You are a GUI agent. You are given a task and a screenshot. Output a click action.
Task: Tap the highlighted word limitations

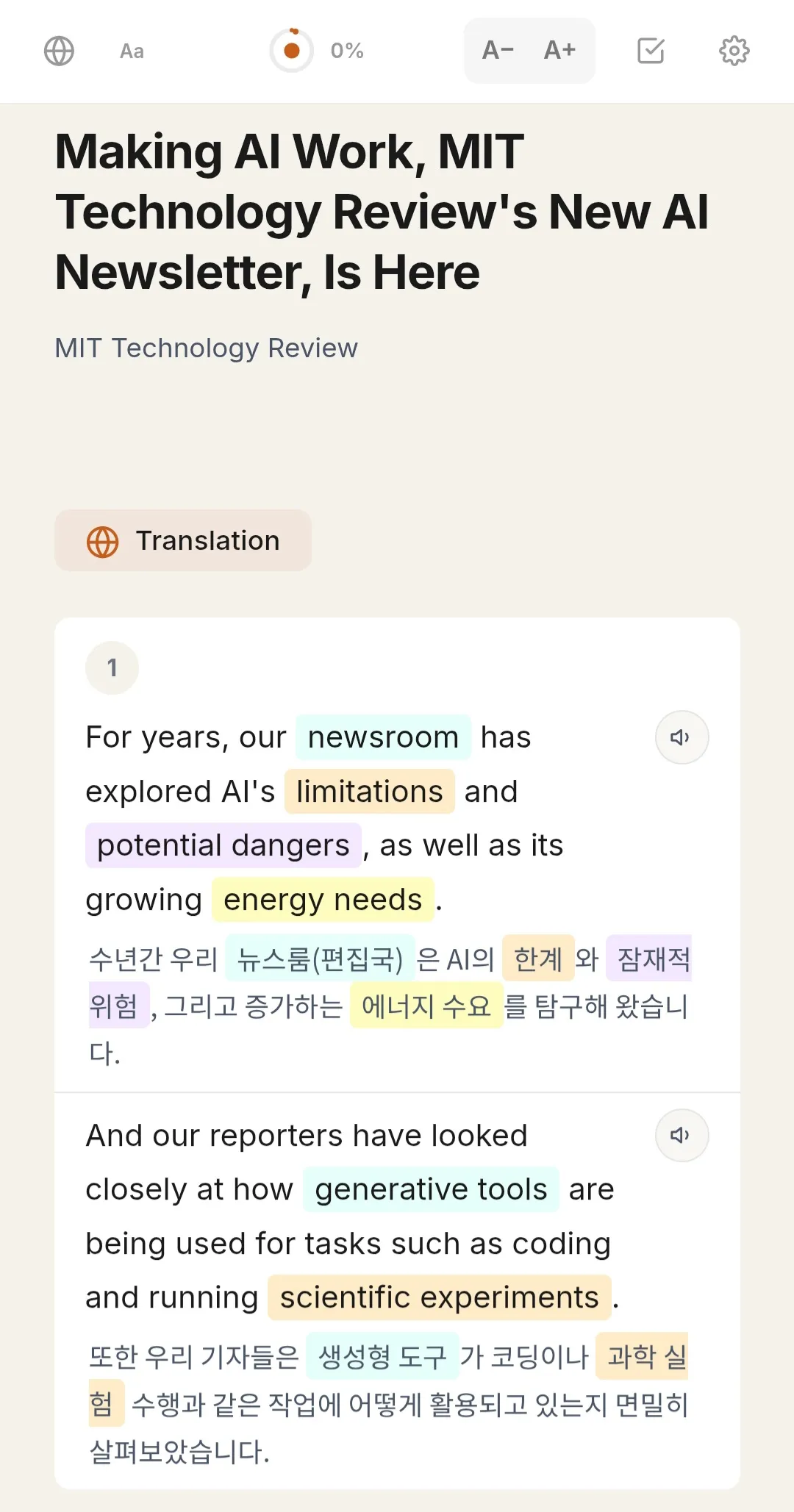click(x=369, y=791)
